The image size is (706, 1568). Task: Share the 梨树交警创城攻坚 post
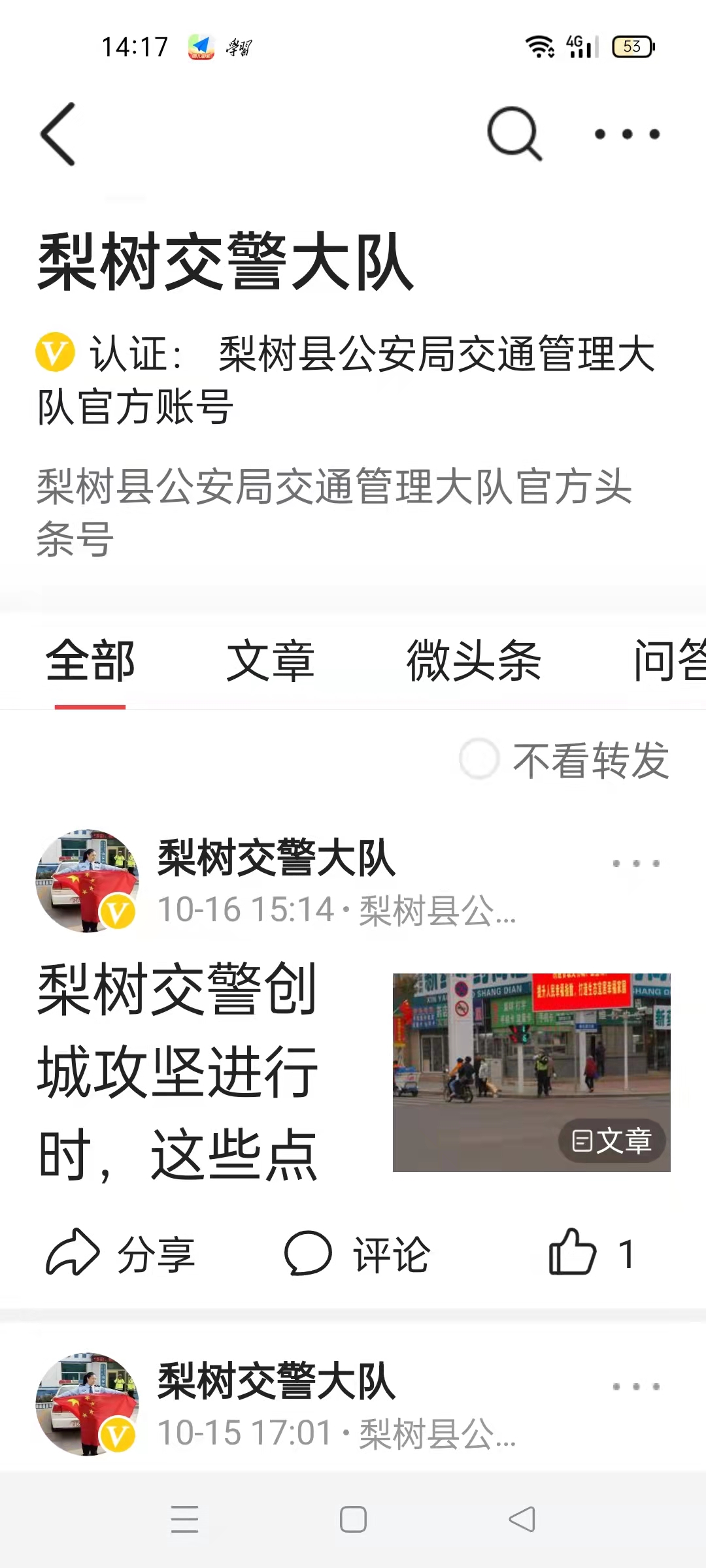[x=124, y=1252]
